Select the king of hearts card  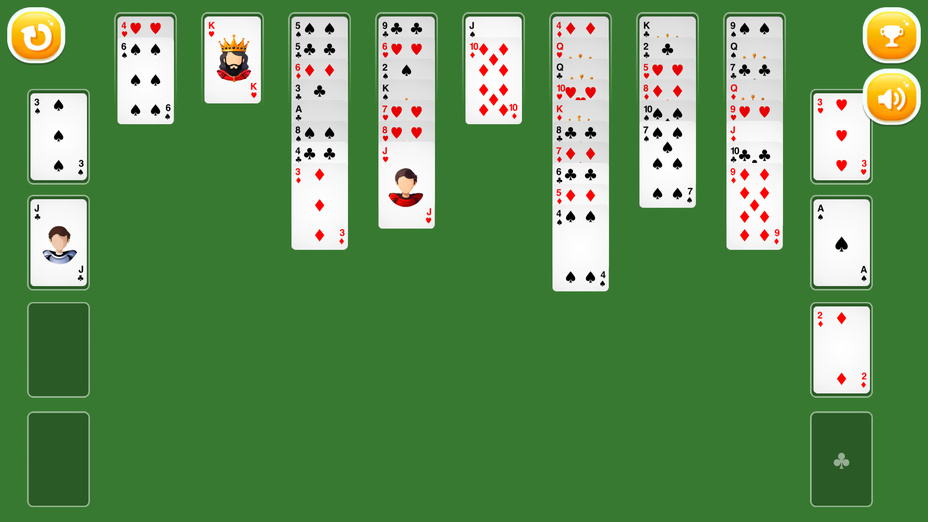pos(232,60)
